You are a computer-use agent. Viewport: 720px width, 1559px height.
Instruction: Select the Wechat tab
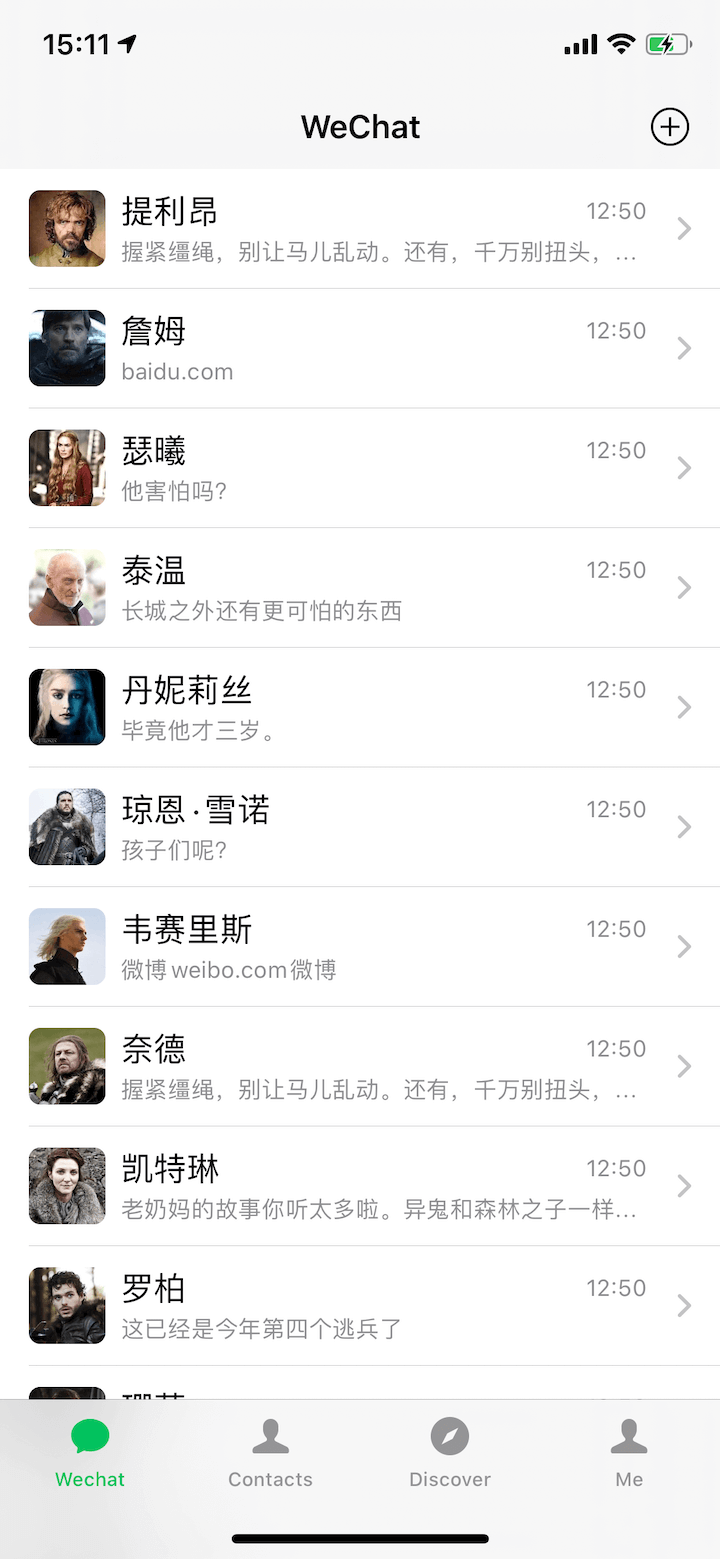(90, 1454)
